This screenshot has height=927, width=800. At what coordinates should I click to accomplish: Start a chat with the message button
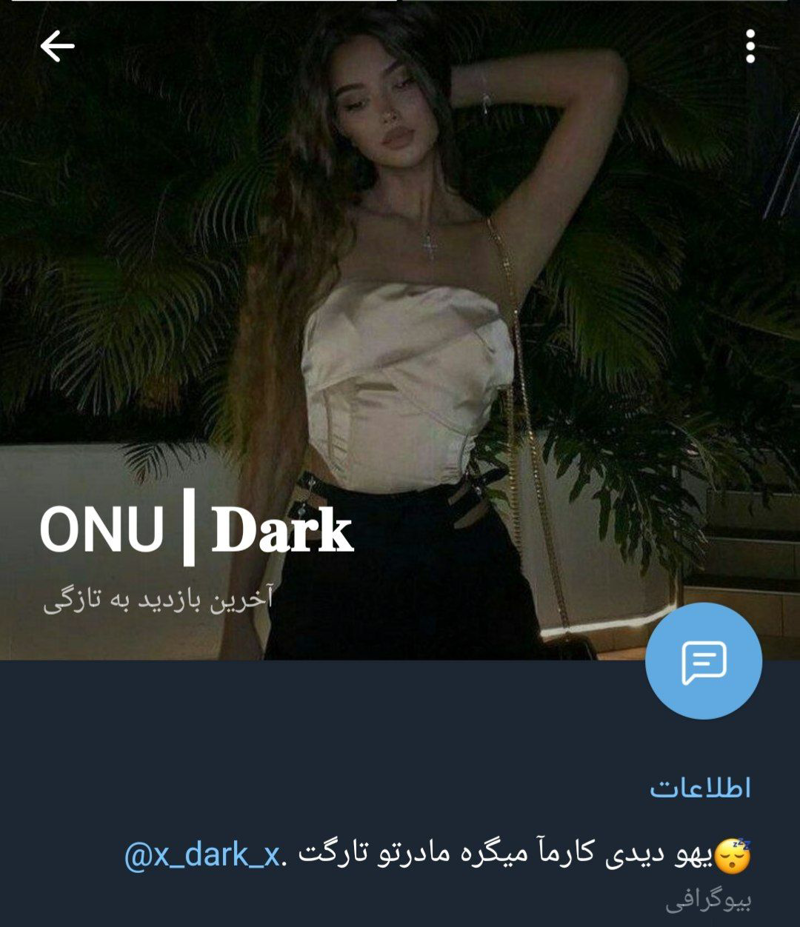tap(703, 661)
